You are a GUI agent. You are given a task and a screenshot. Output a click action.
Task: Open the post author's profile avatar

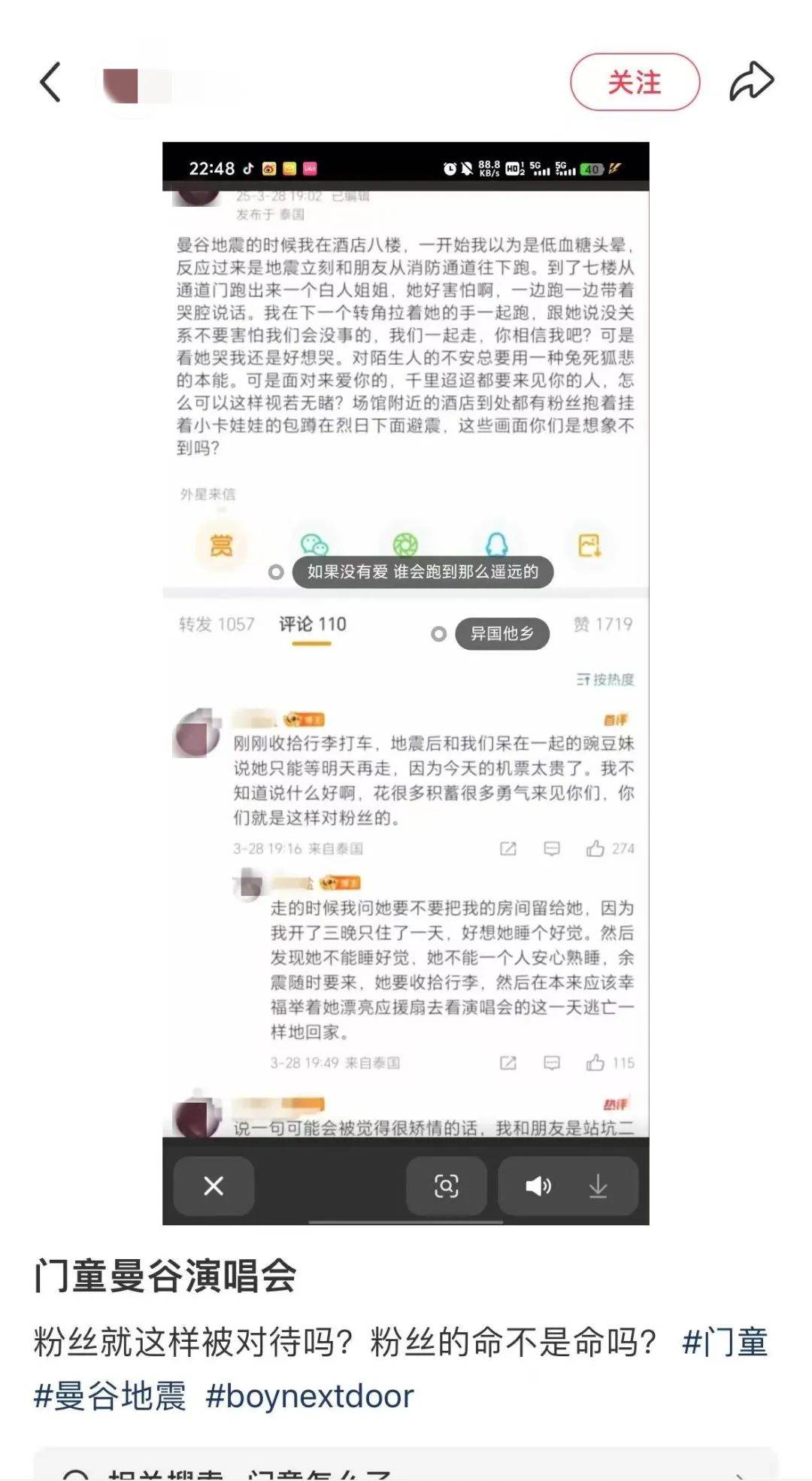[x=121, y=85]
